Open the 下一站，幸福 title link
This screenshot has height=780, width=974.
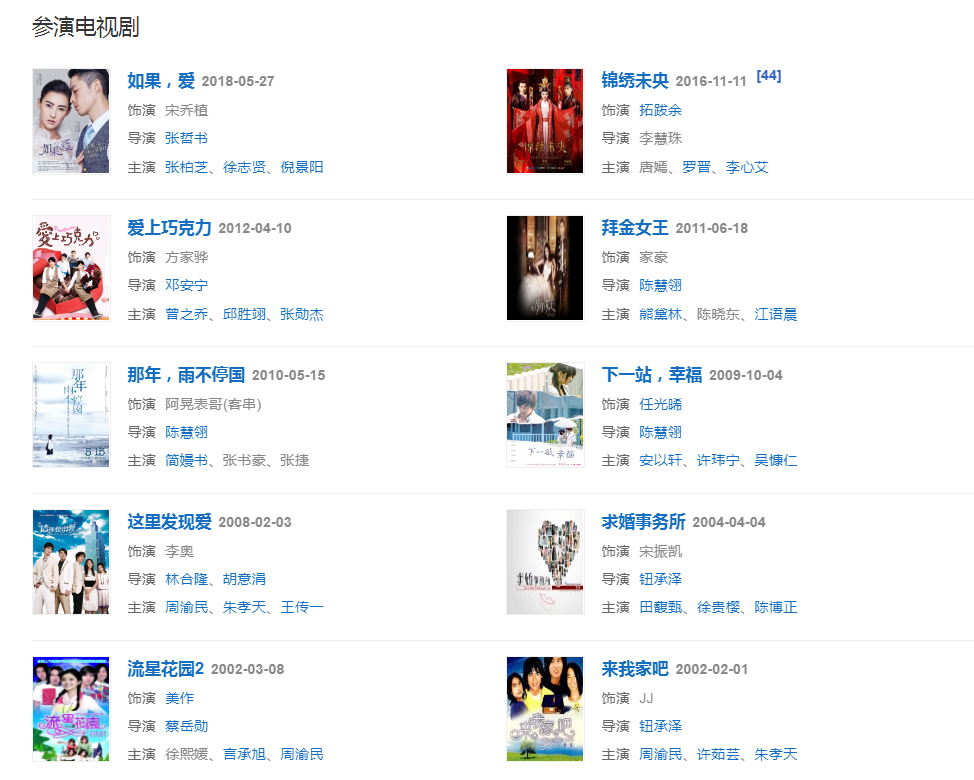coord(652,375)
